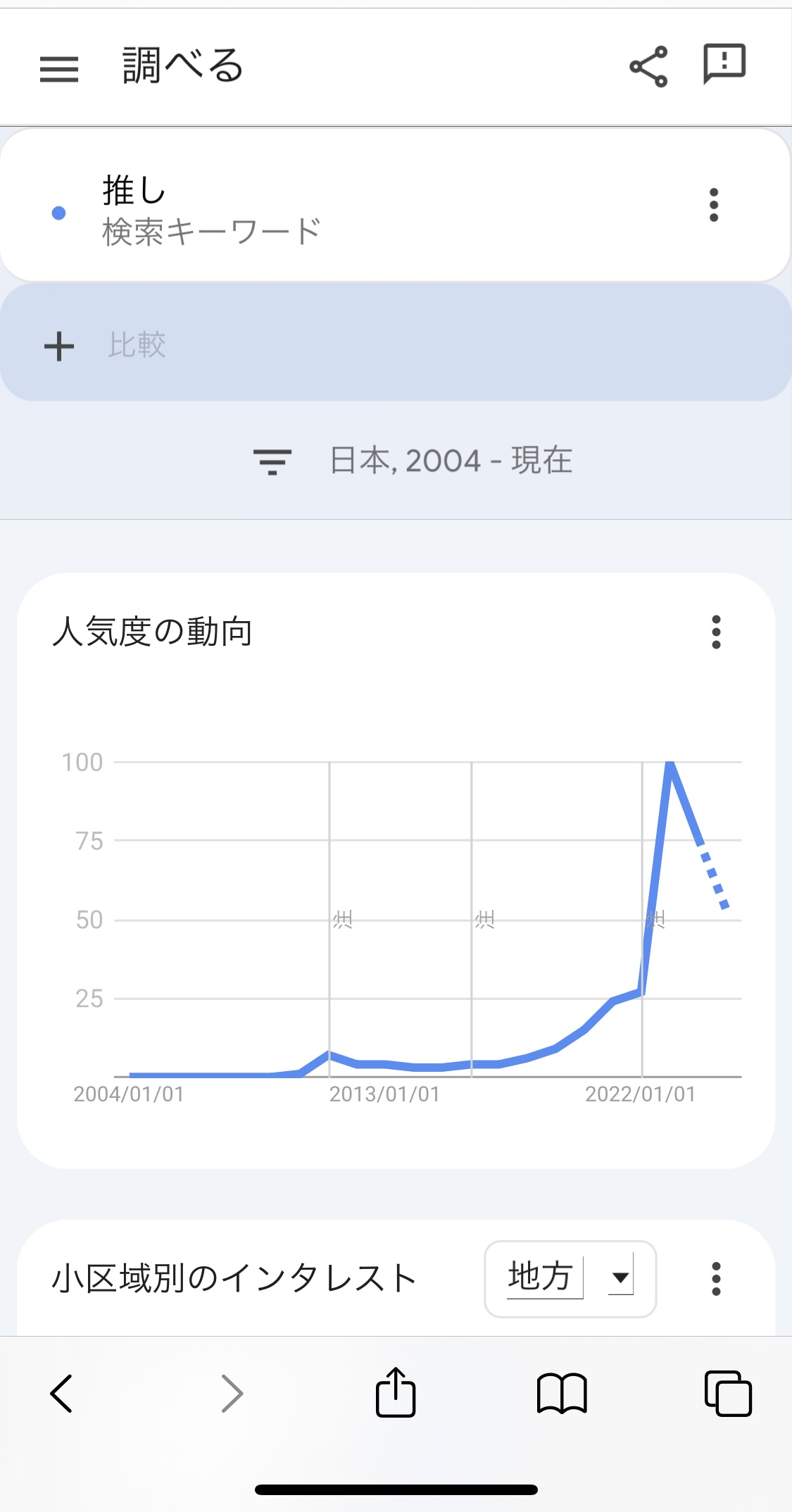Open 小区域別のインタレスト card overflow menu

716,1278
